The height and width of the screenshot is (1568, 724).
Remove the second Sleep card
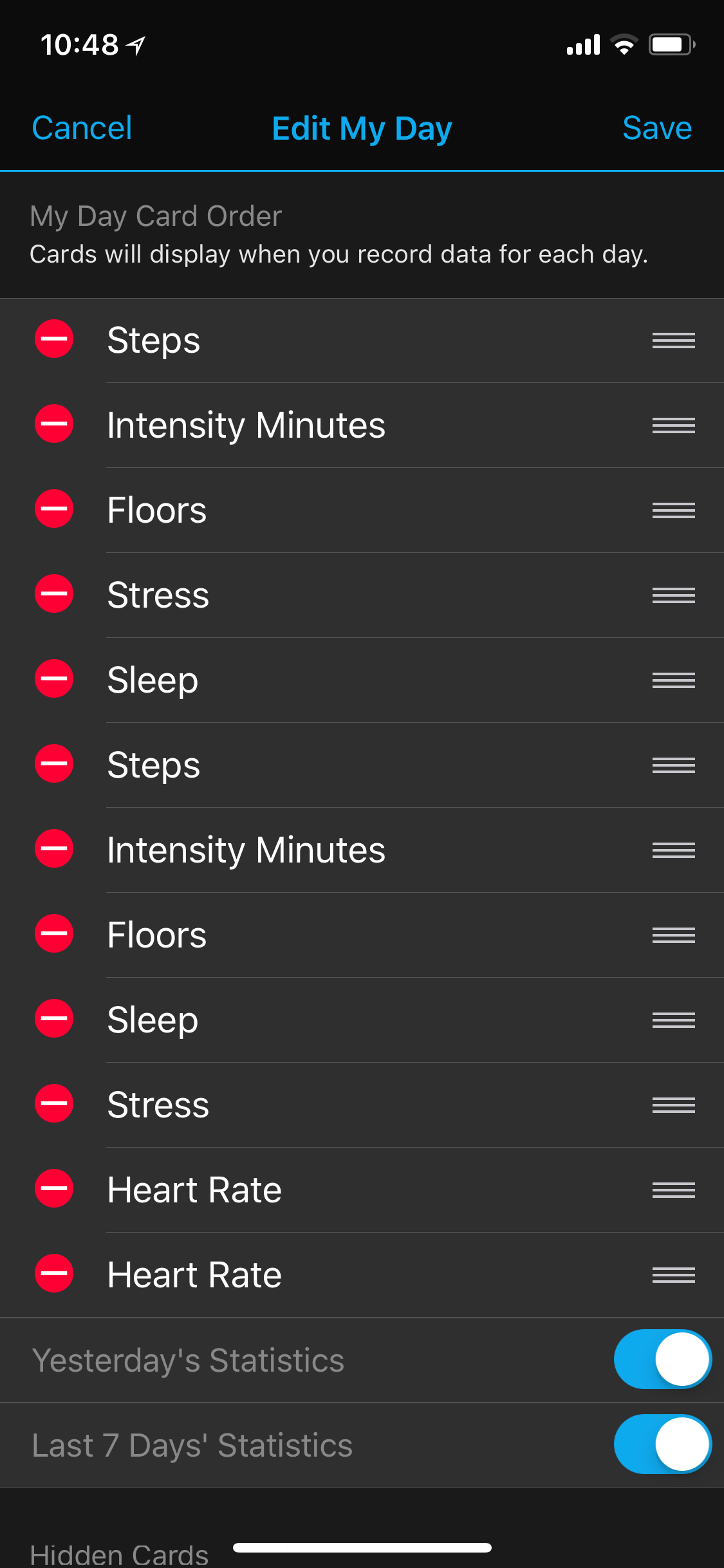[54, 1018]
